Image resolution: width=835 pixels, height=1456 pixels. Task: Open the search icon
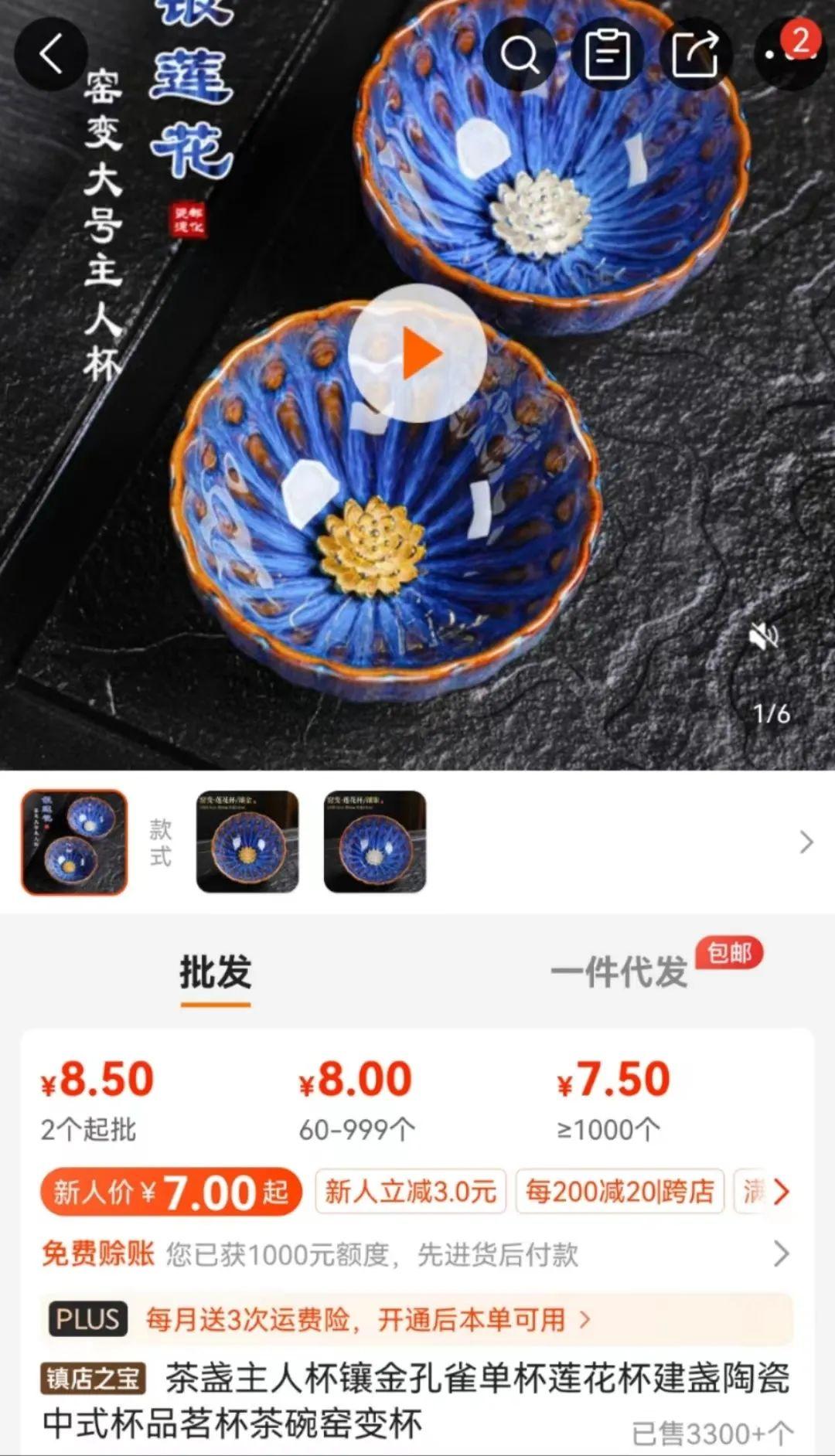pos(520,54)
